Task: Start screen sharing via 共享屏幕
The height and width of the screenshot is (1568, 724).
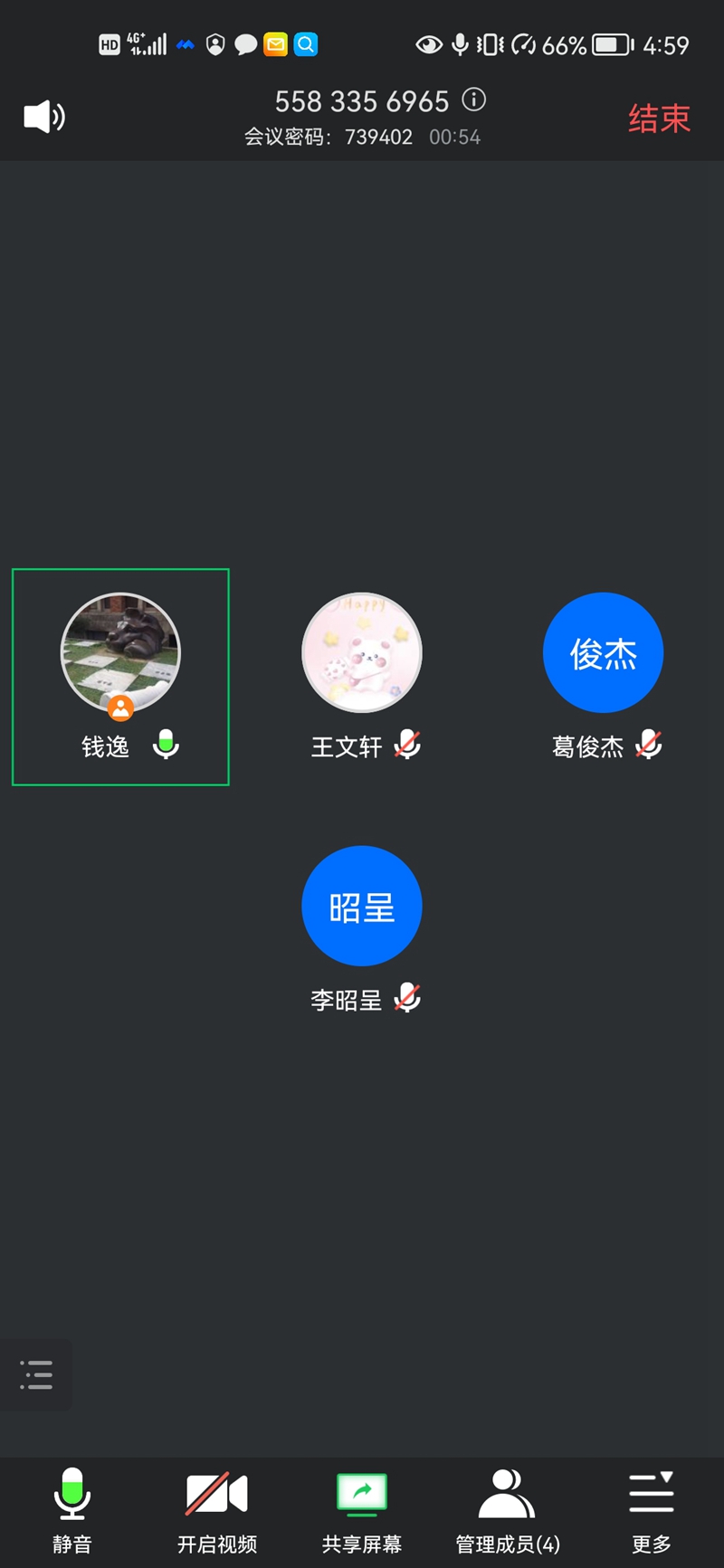Action: click(x=362, y=1510)
